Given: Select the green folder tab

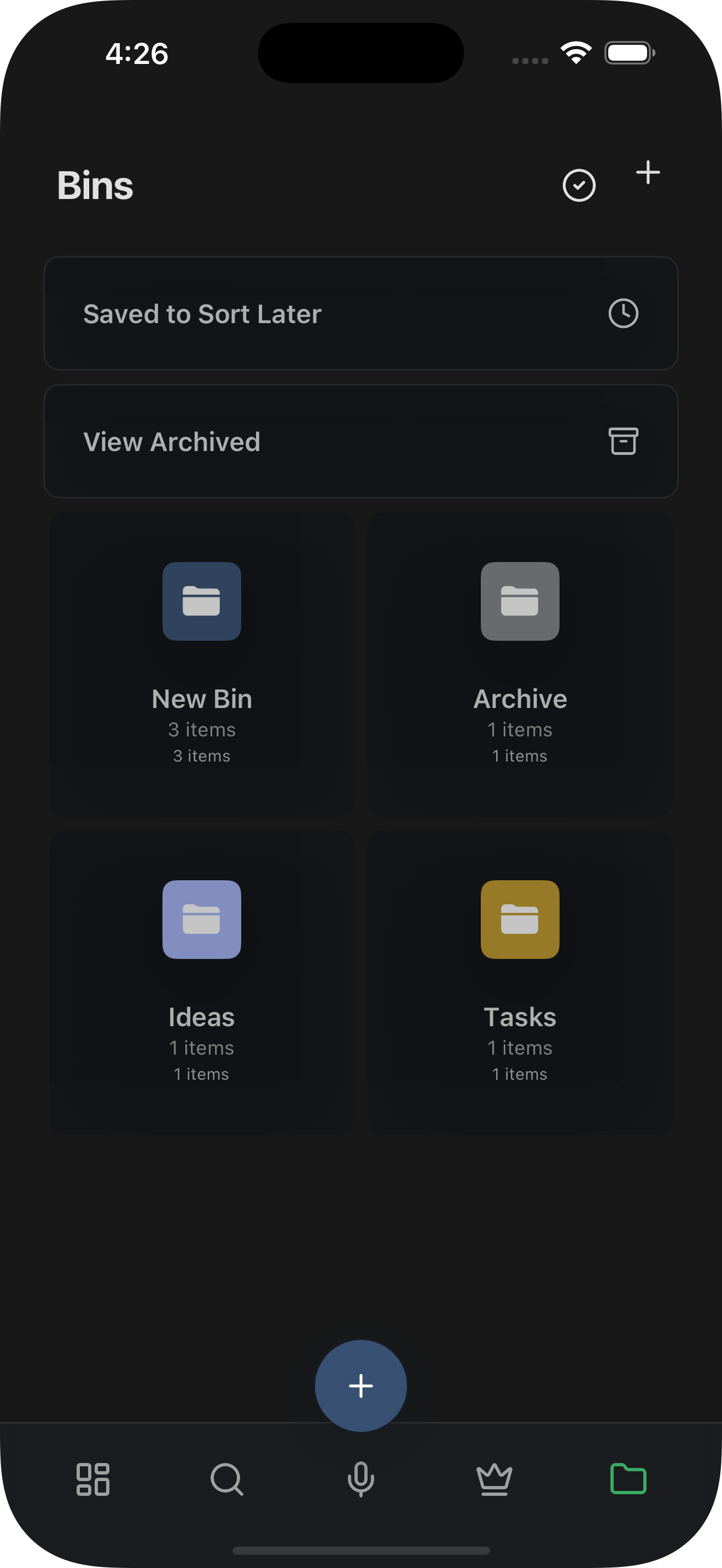Looking at the screenshot, I should point(627,1479).
